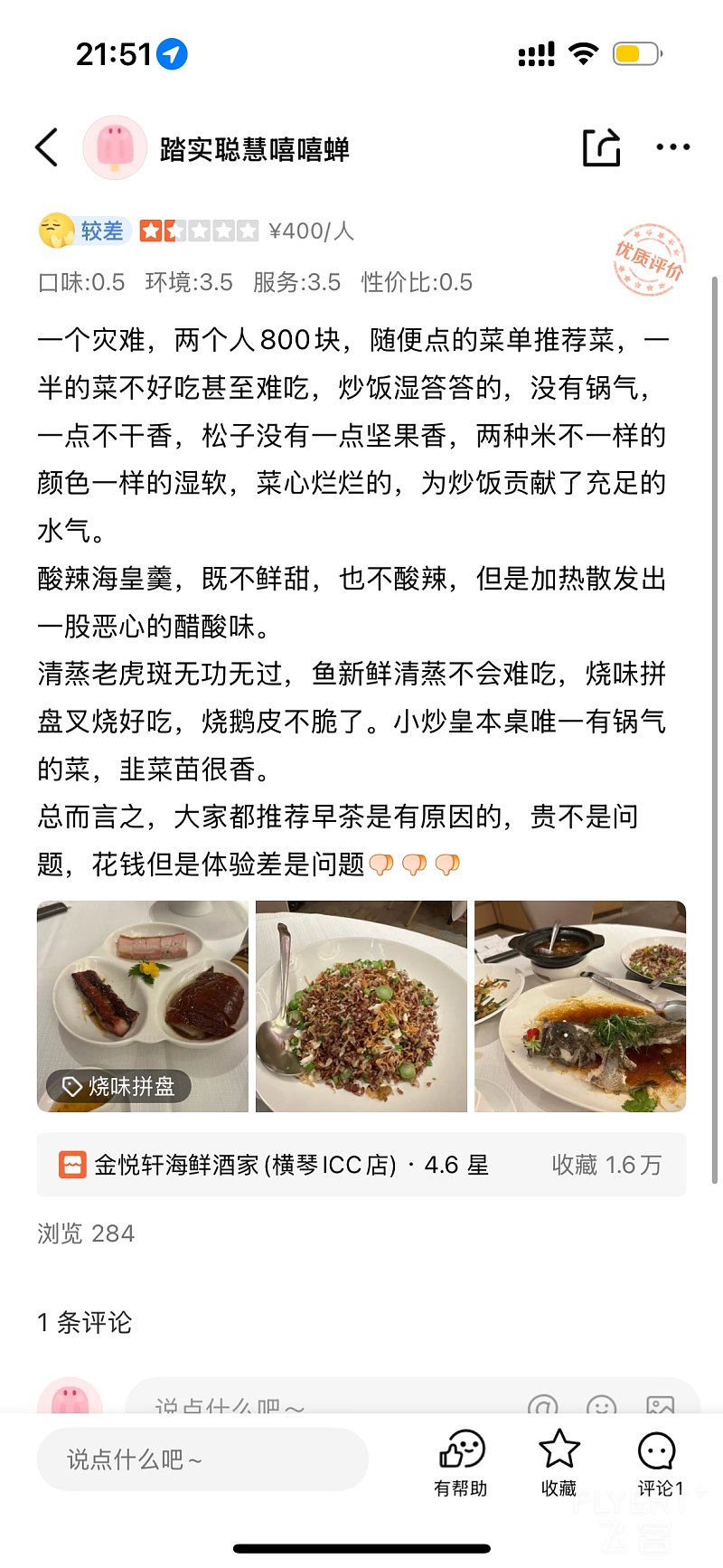Viewport: 723px width, 1568px height.
Task: Go back using the top-left arrow
Action: (x=47, y=147)
